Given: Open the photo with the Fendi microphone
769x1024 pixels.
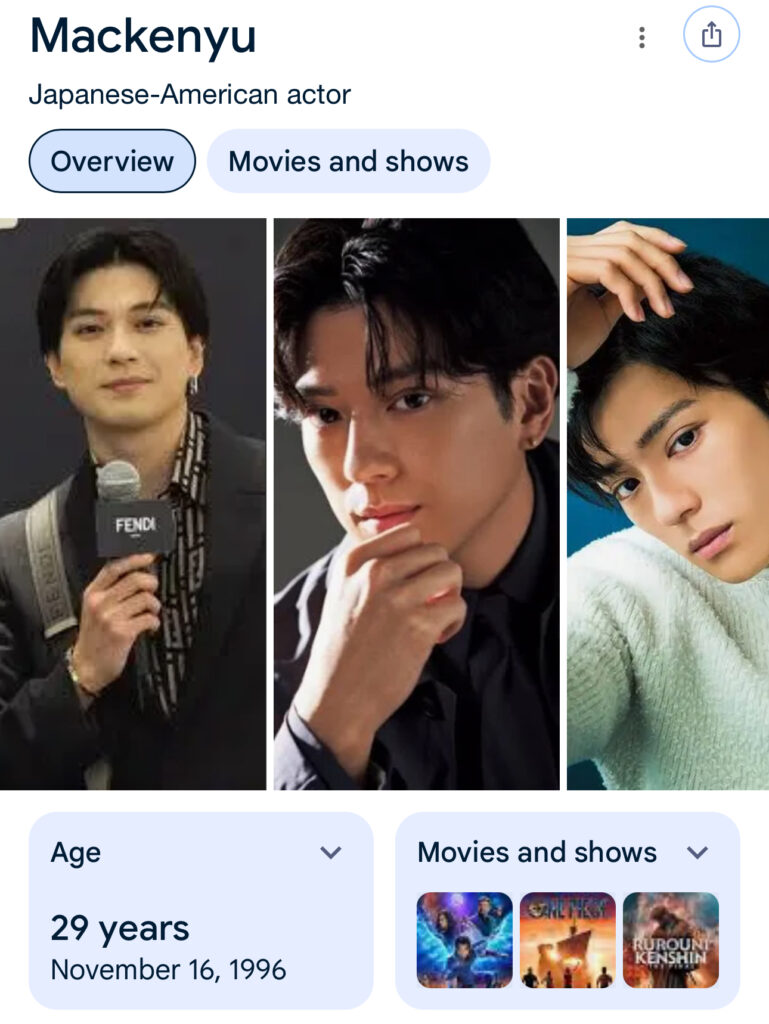Looking at the screenshot, I should click(x=133, y=504).
